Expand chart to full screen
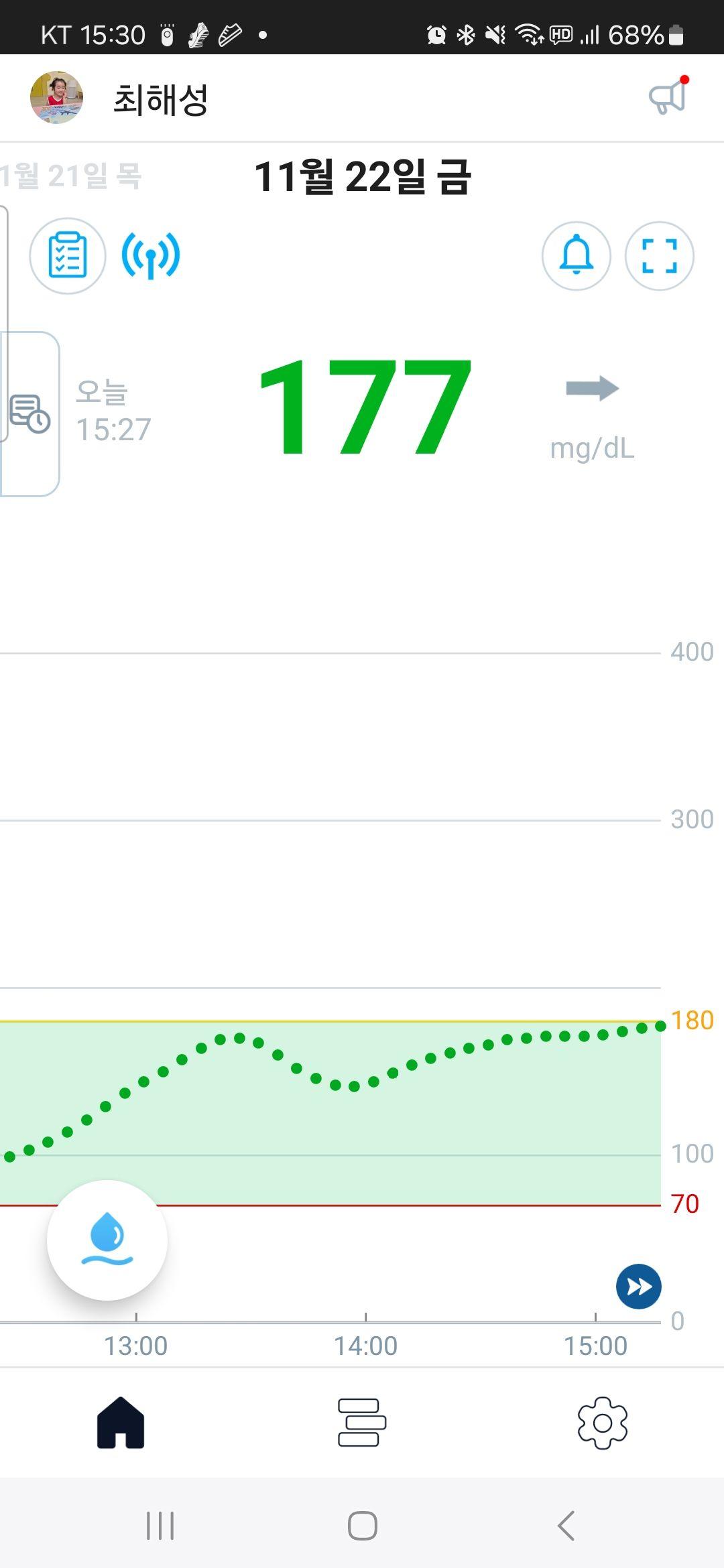This screenshot has width=724, height=1568. pos(659,255)
